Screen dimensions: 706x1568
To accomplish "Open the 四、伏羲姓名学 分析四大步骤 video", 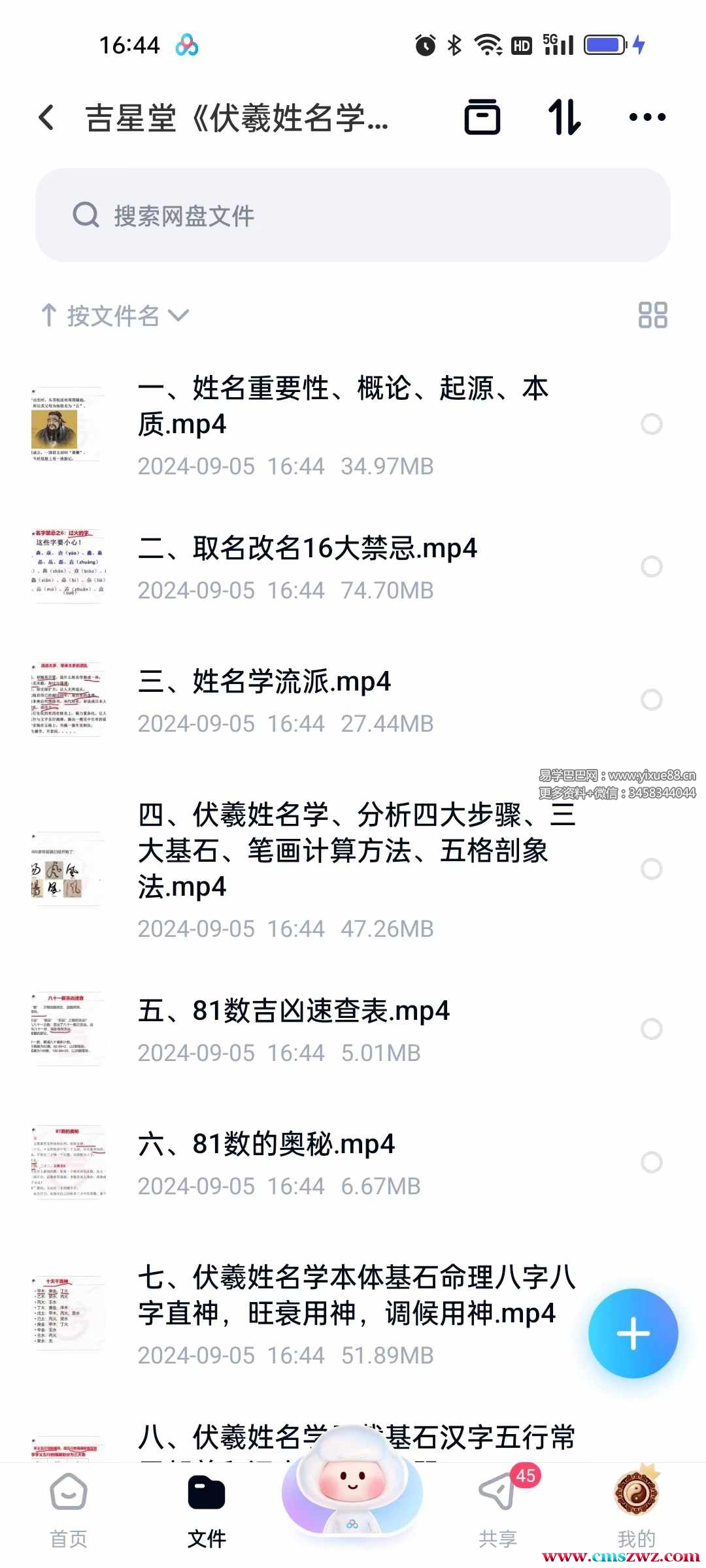I will click(x=356, y=850).
